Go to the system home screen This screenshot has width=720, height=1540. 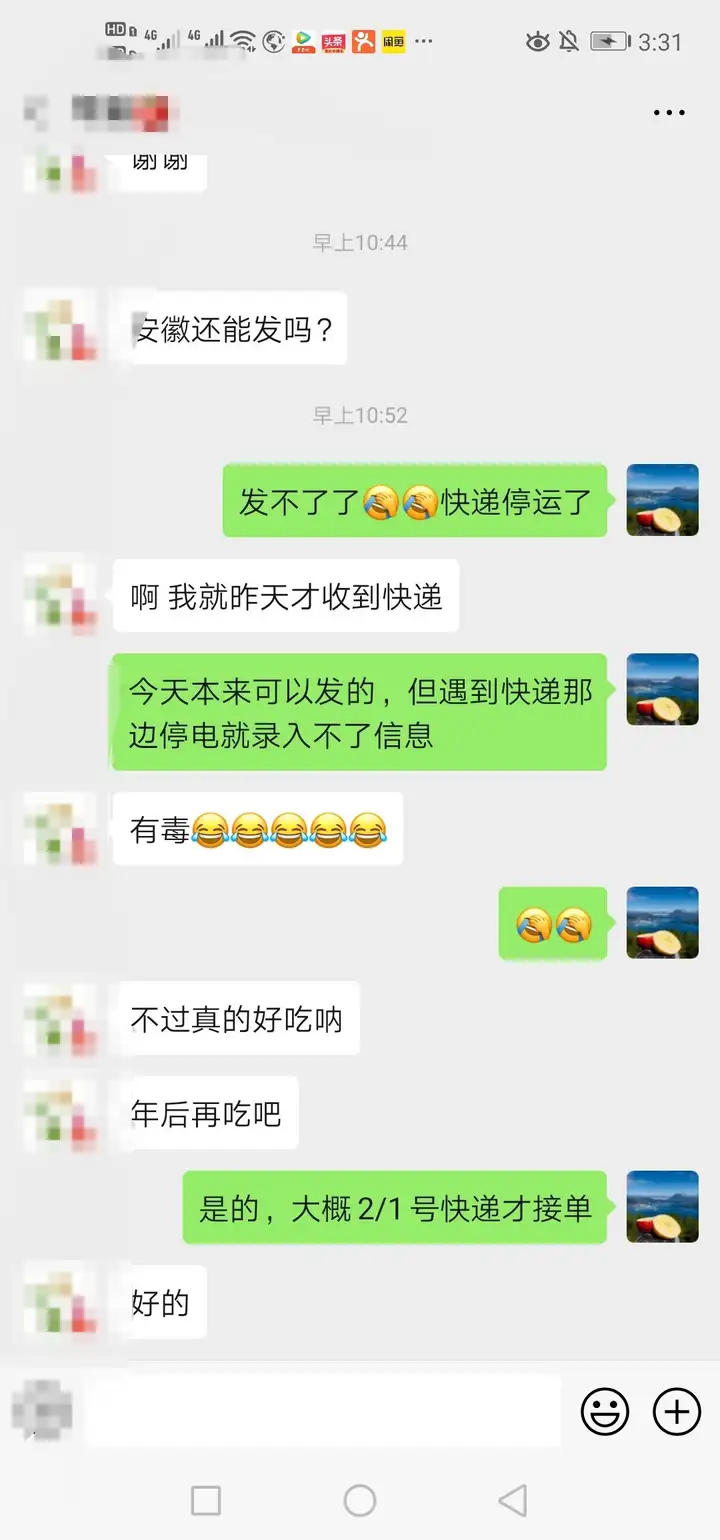point(360,1500)
